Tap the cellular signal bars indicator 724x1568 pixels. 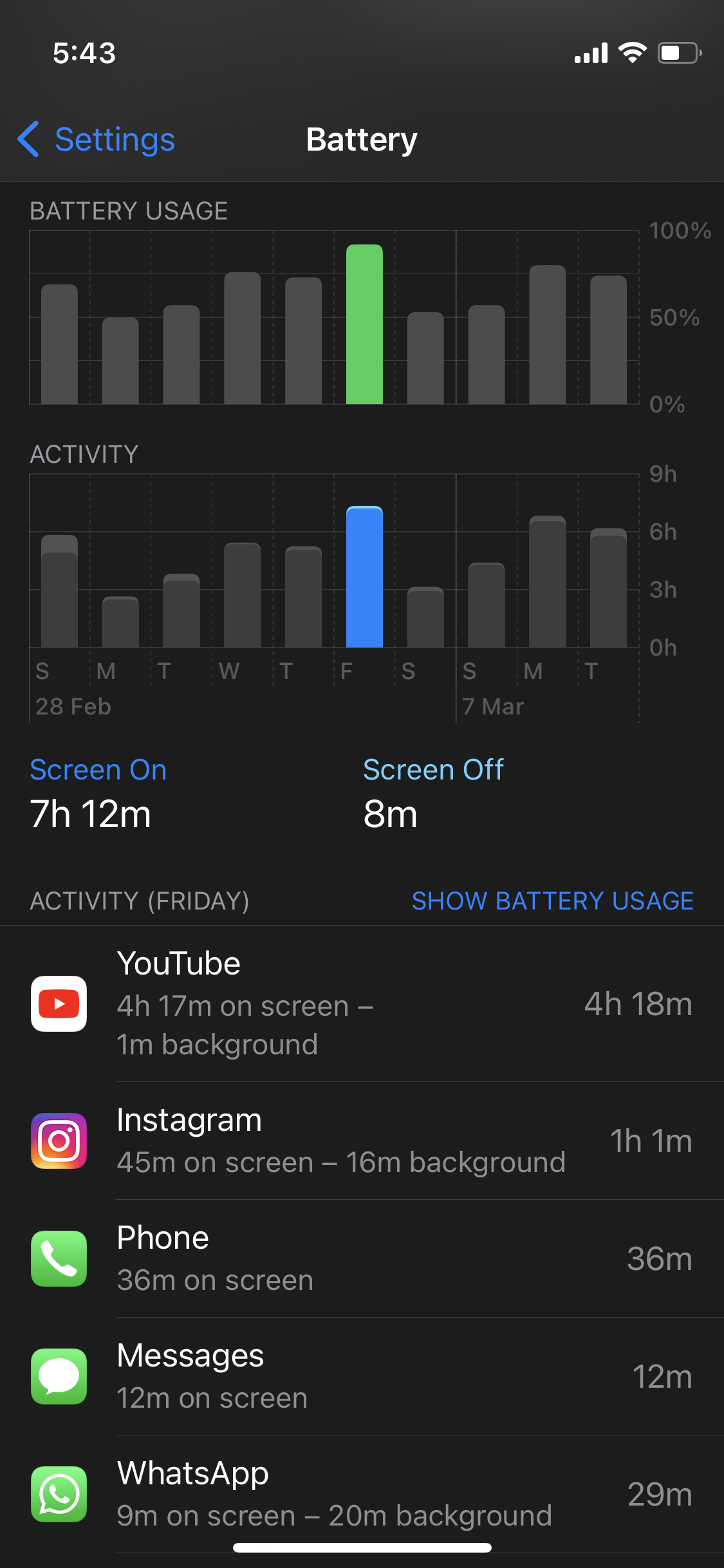(589, 53)
